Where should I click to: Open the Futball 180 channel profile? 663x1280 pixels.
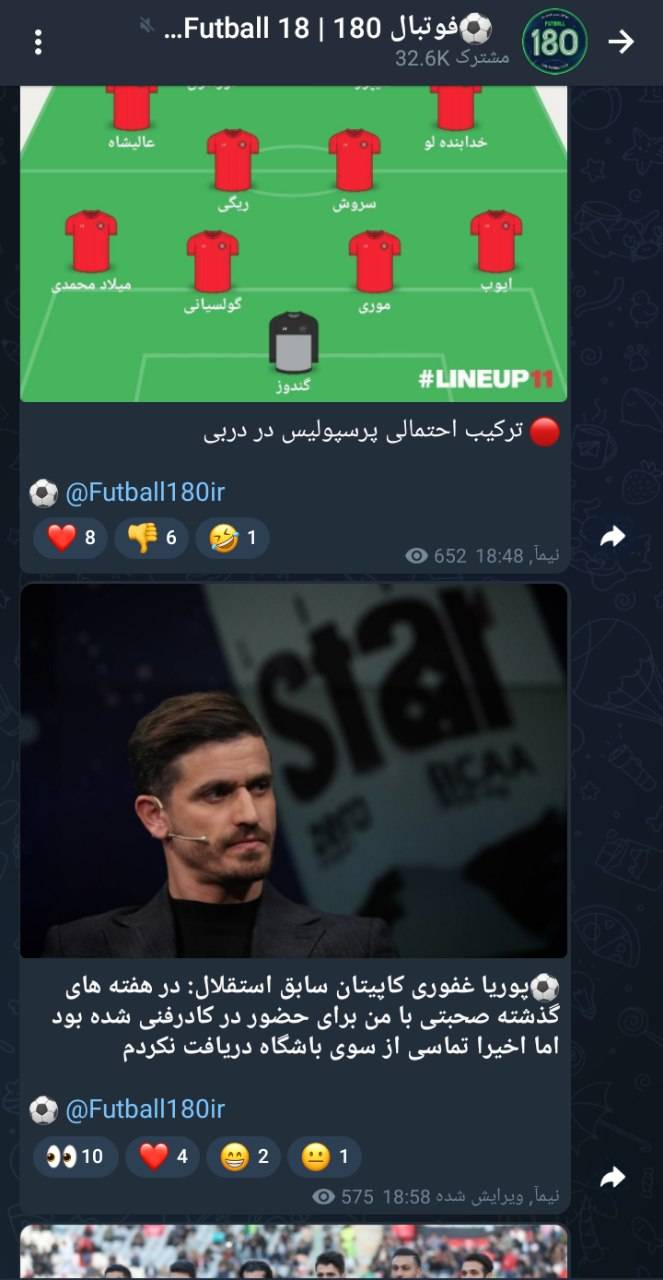click(x=555, y=42)
